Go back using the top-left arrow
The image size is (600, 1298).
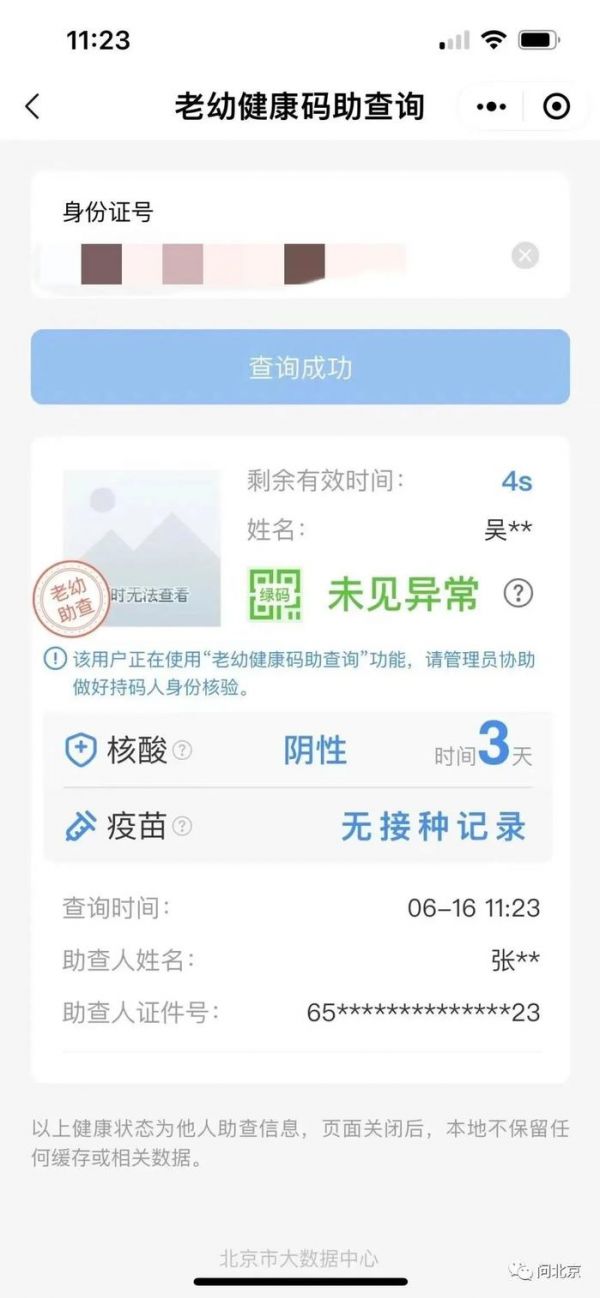33,106
